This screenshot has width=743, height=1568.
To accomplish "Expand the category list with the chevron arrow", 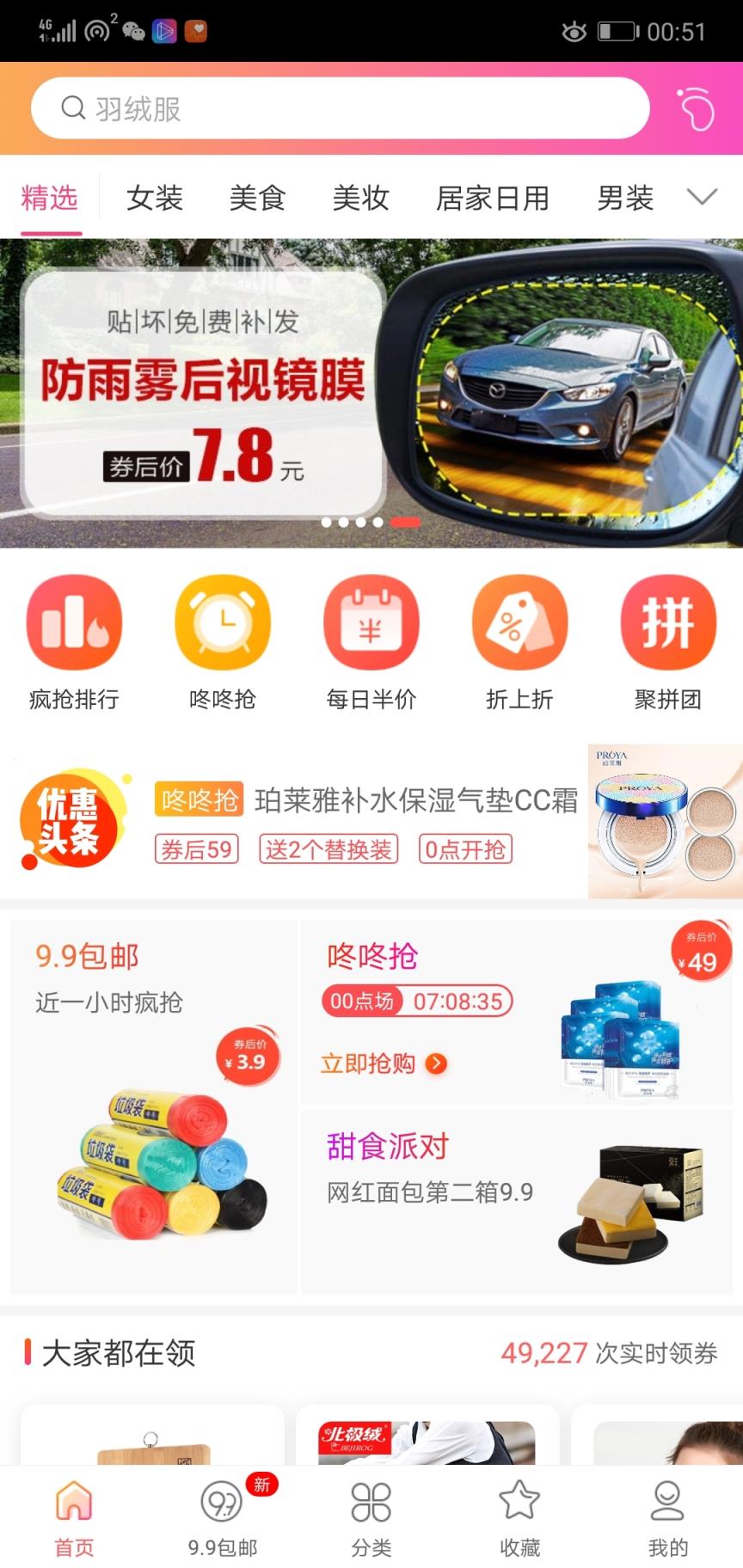I will (703, 198).
